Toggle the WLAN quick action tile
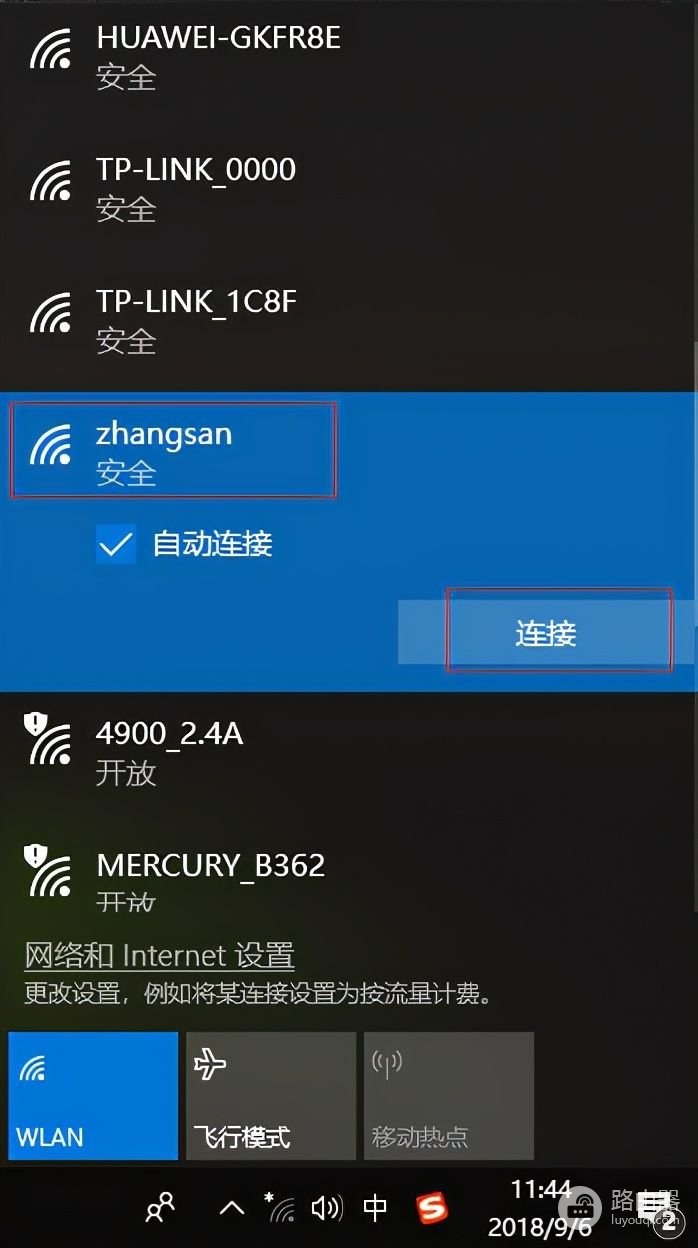The image size is (698, 1248). [93, 1096]
